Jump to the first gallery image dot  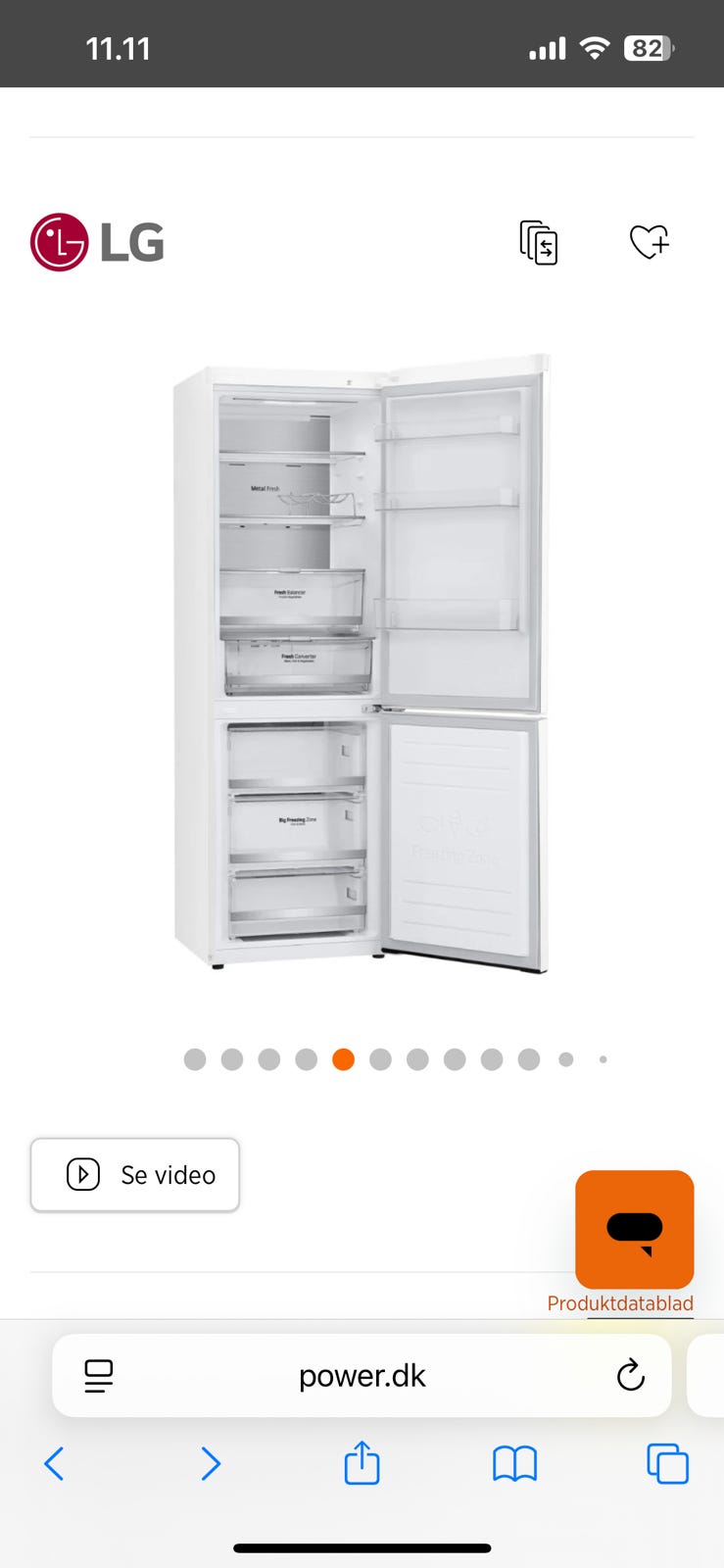pos(195,1059)
